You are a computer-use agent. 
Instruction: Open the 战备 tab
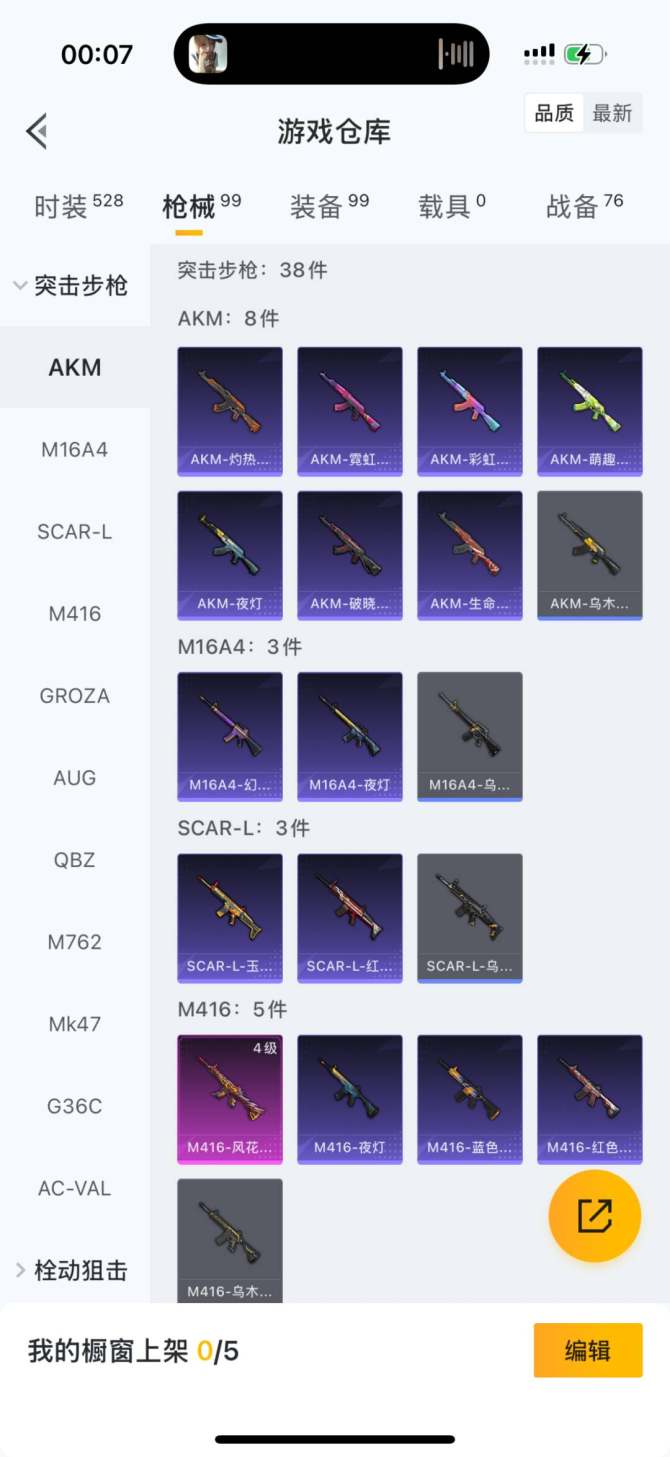pyautogui.click(x=584, y=206)
